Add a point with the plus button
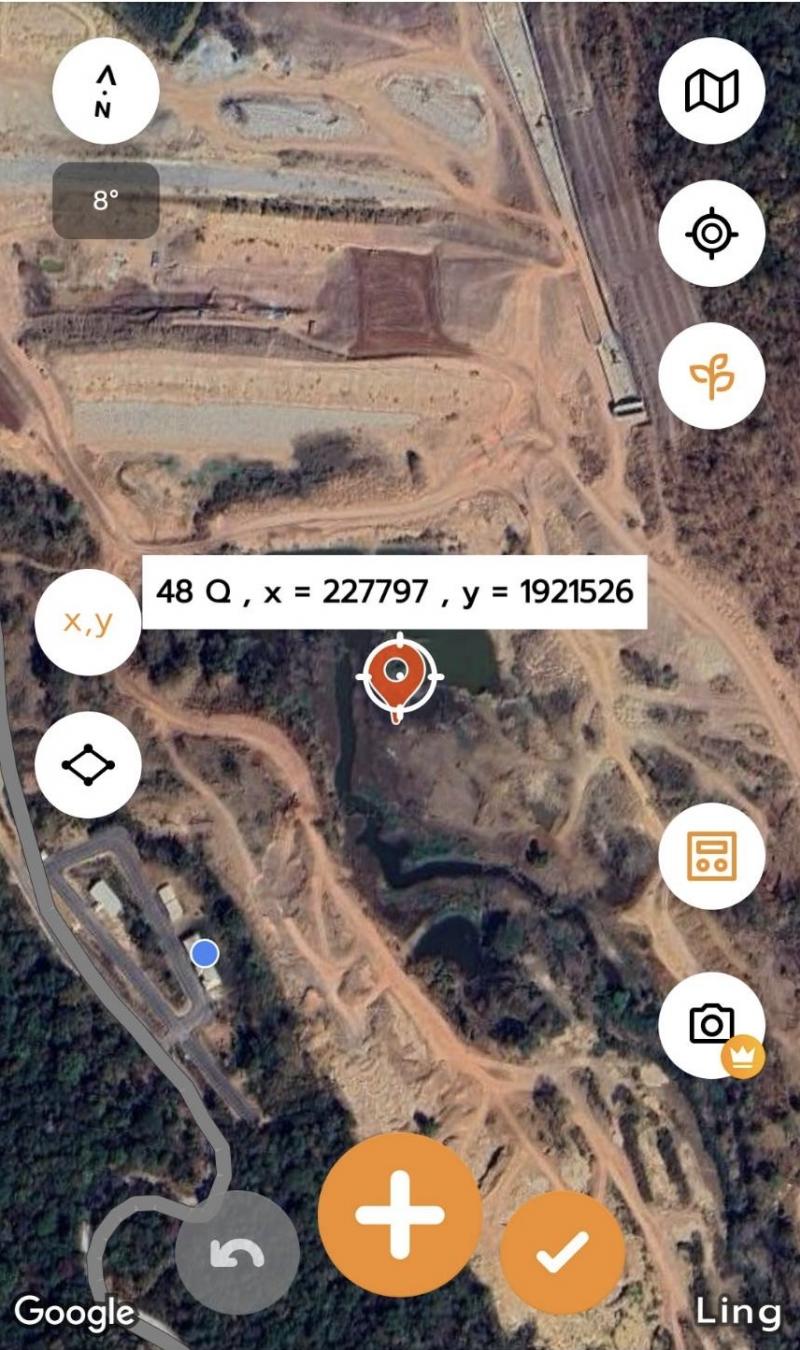The image size is (800, 1350). [x=399, y=1214]
